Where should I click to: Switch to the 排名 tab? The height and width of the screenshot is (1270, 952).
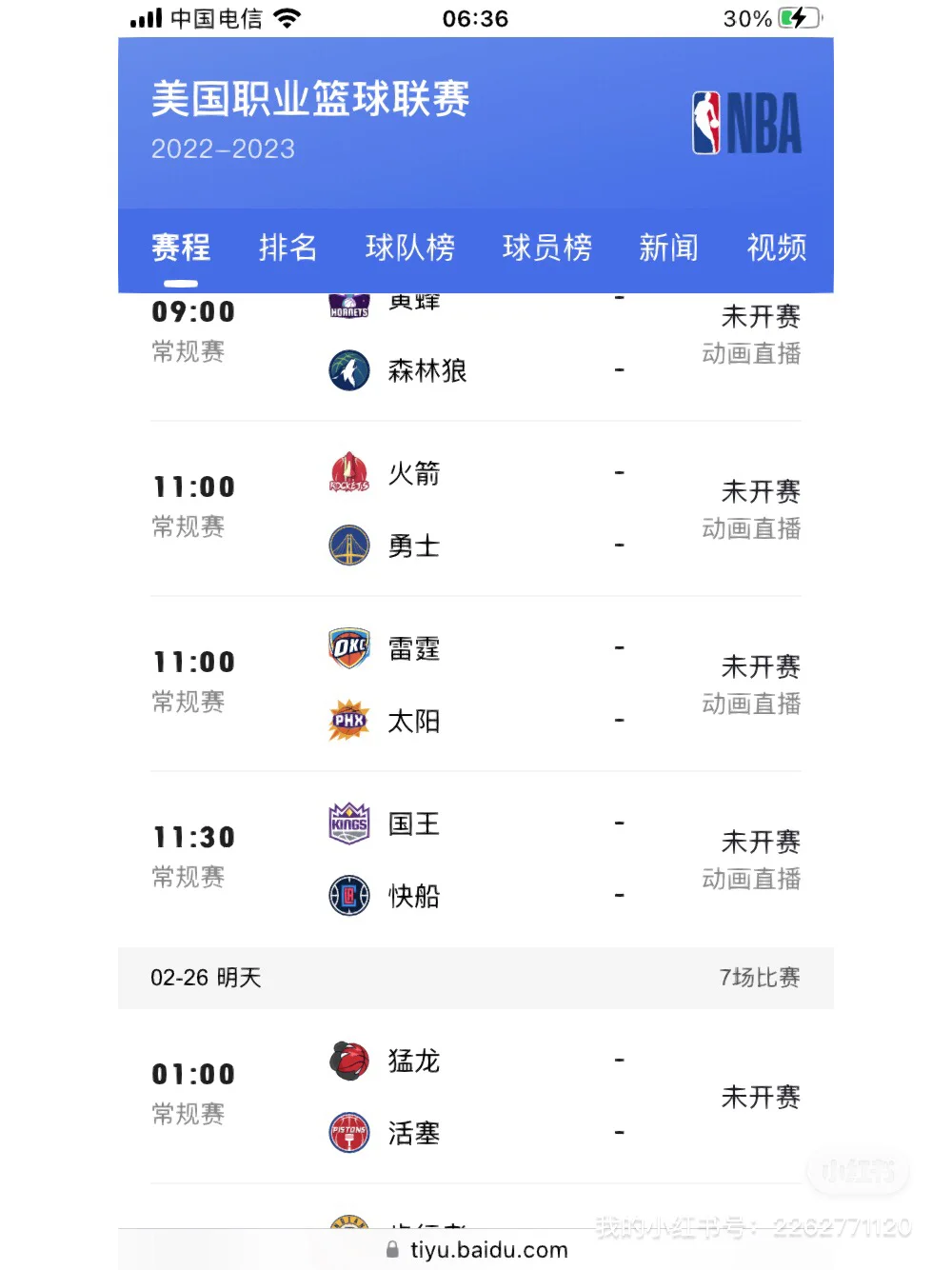(288, 248)
